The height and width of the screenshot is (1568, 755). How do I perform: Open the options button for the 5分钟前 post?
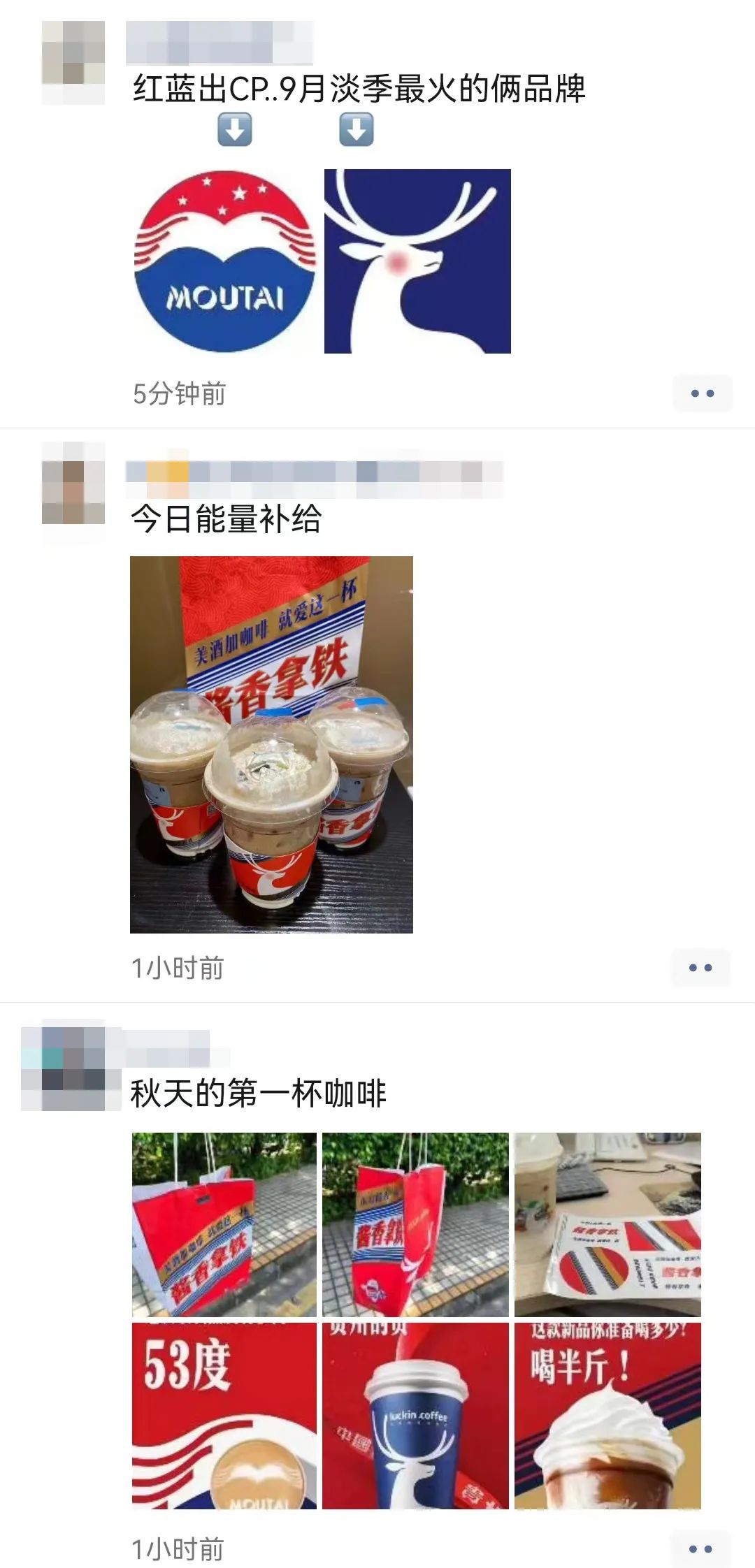coord(702,393)
